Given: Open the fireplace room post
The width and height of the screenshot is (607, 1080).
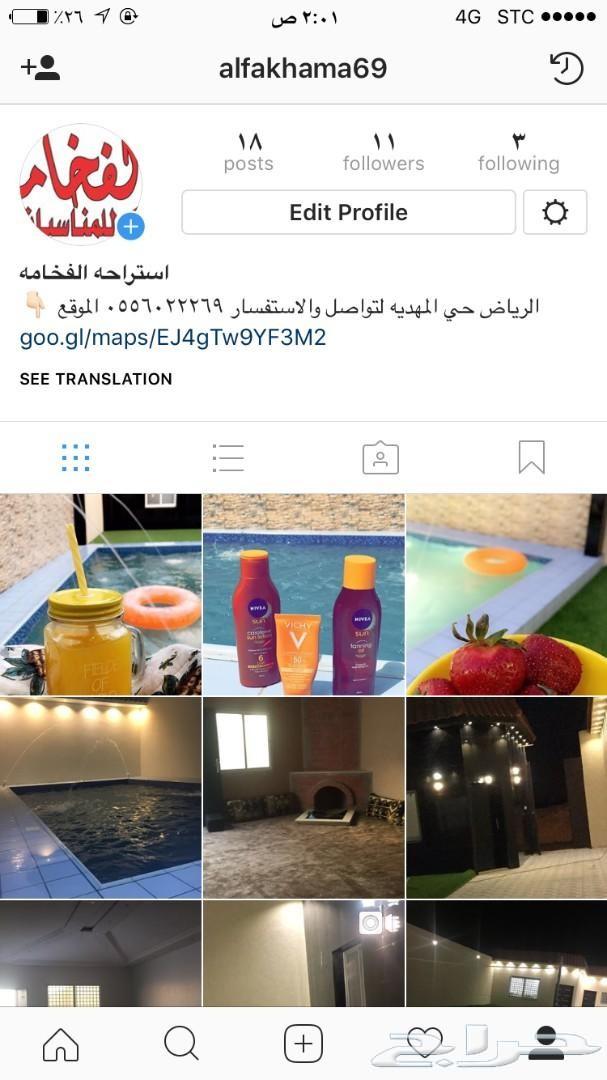Looking at the screenshot, I should coord(304,798).
